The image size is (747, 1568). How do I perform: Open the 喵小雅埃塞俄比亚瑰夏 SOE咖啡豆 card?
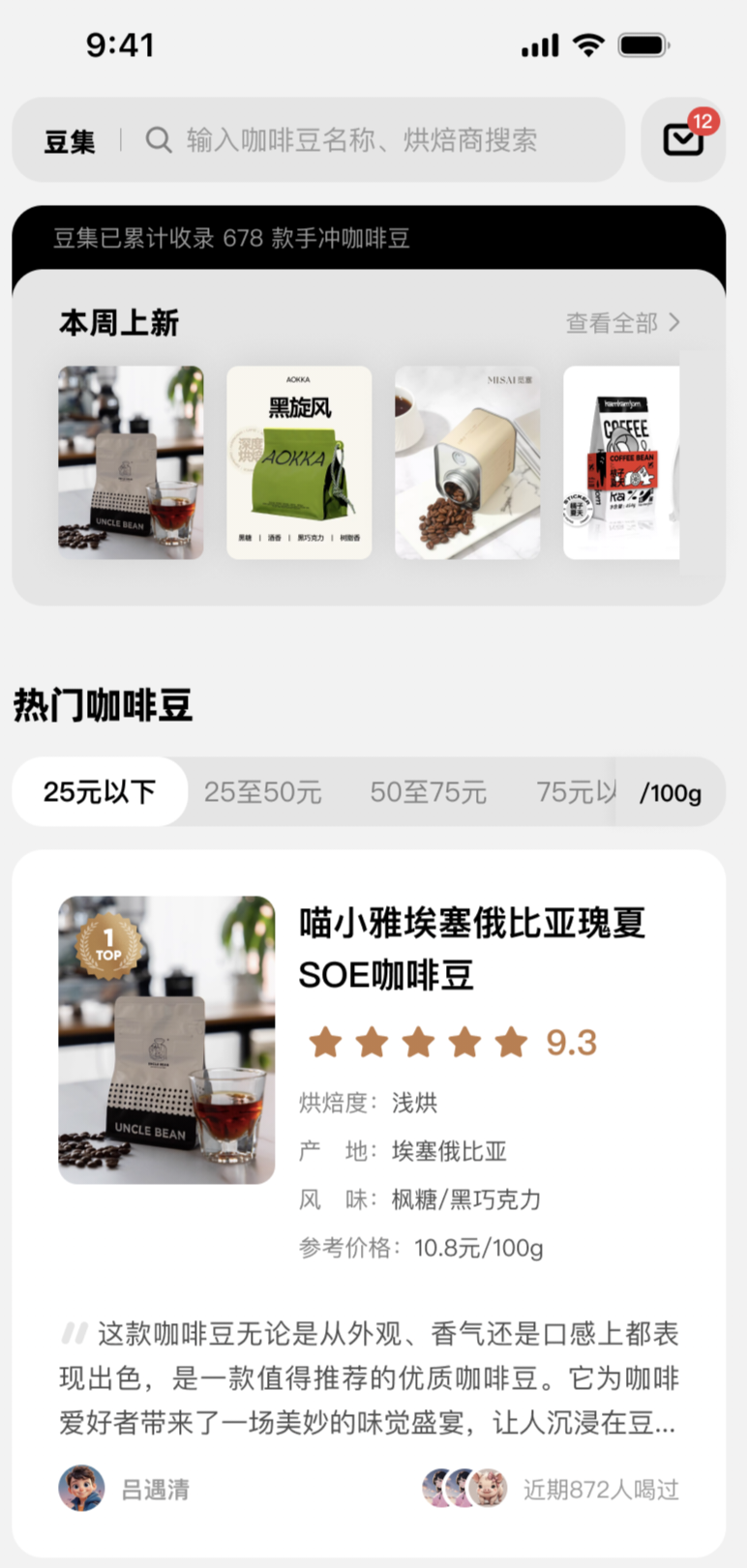point(369,1202)
